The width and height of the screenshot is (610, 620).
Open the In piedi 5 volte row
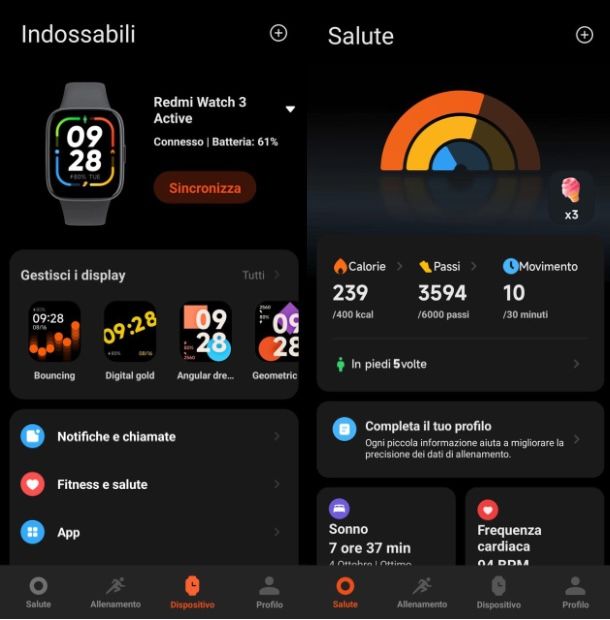(x=460, y=364)
